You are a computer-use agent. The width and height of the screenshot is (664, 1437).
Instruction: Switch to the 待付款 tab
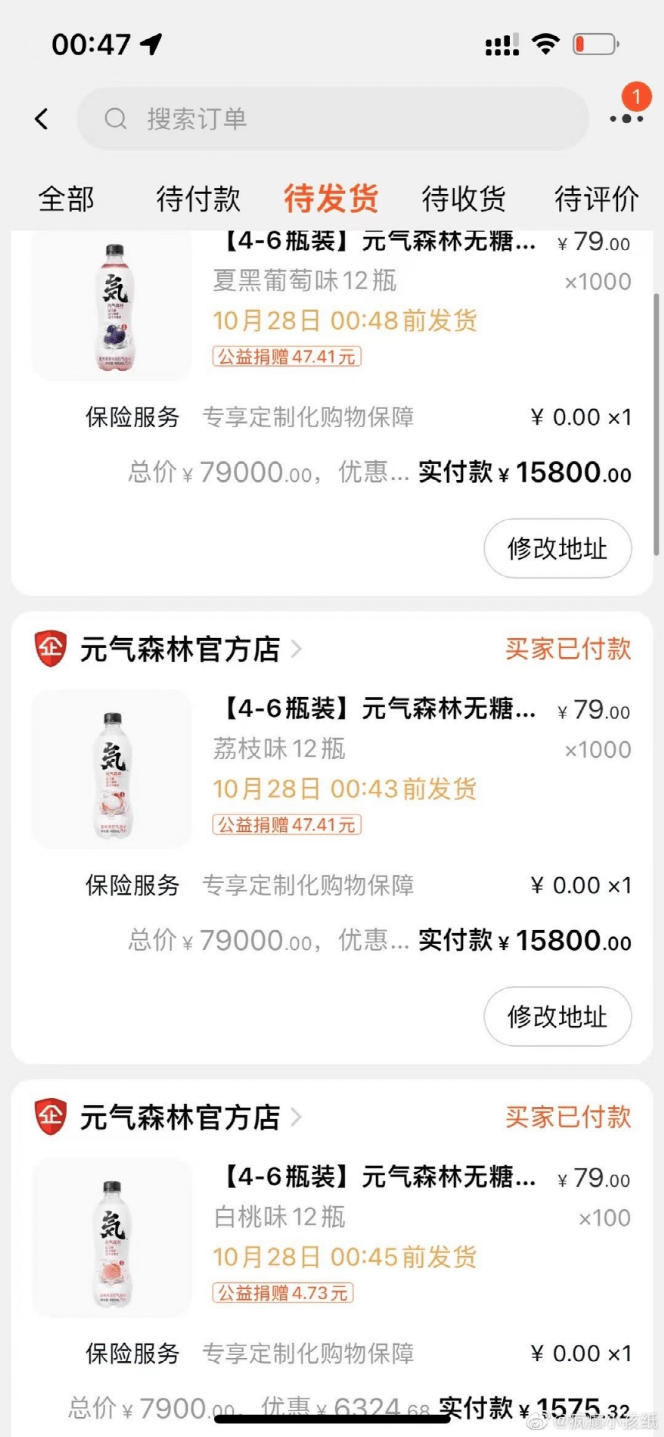coord(198,199)
